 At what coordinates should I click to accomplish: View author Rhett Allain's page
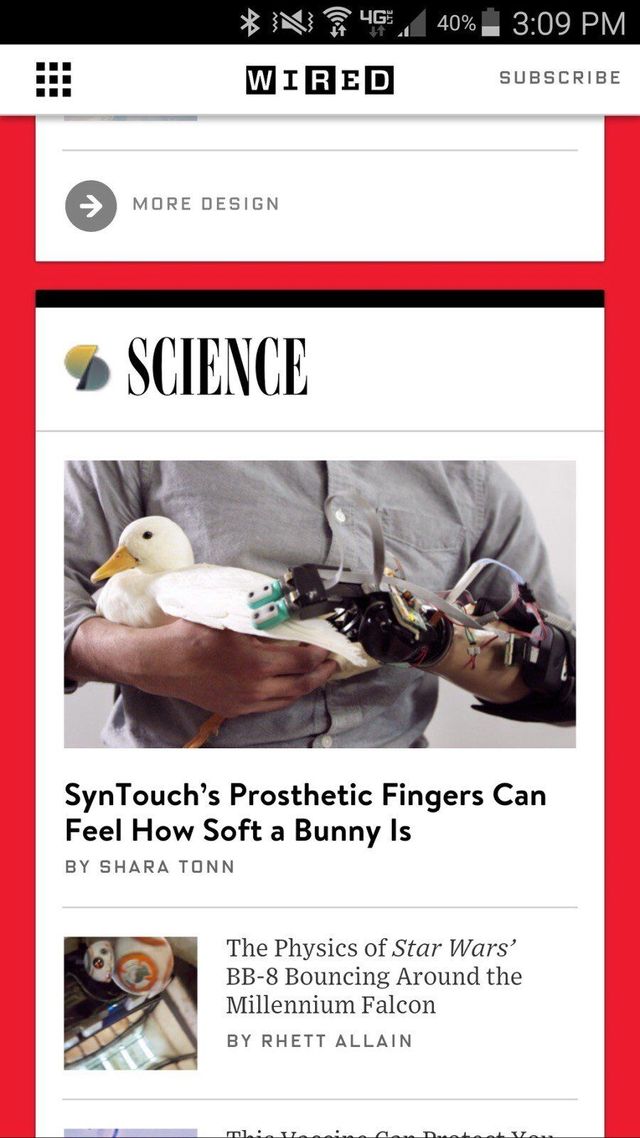point(319,1040)
